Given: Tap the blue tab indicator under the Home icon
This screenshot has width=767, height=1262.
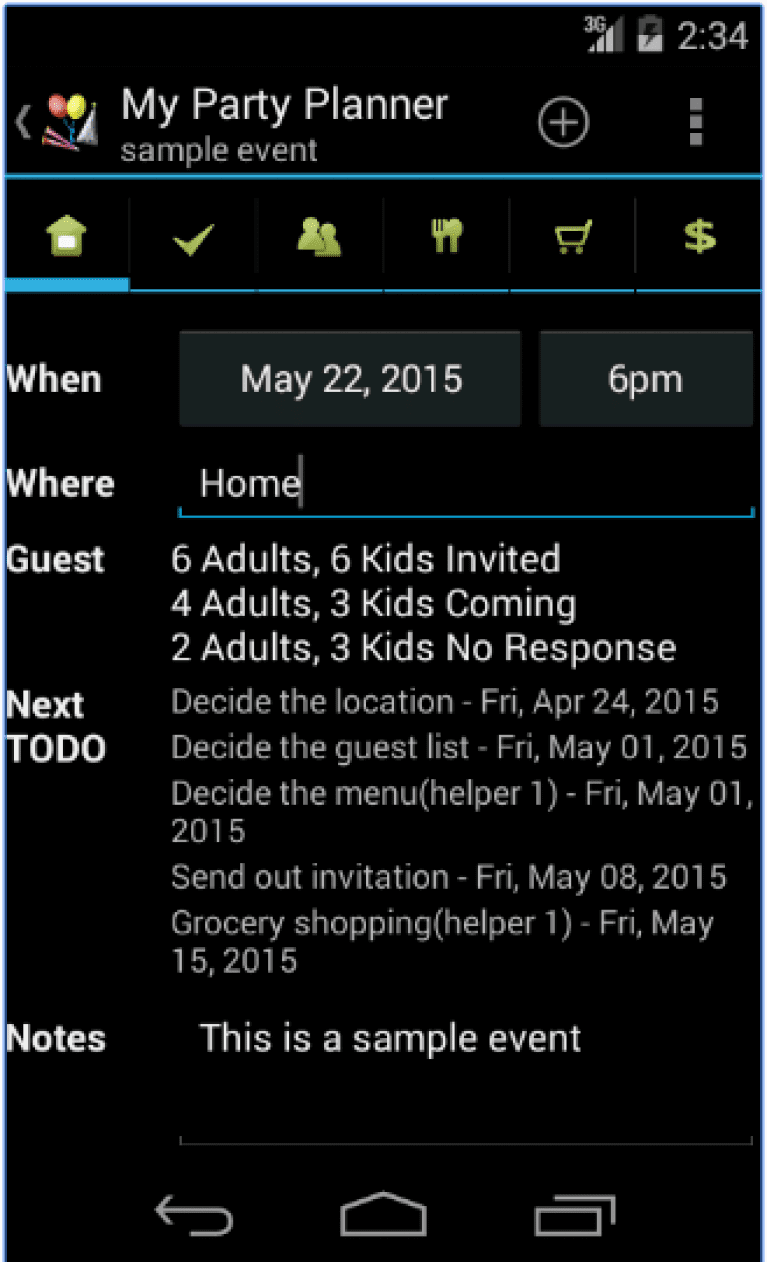Looking at the screenshot, I should coord(66,286).
